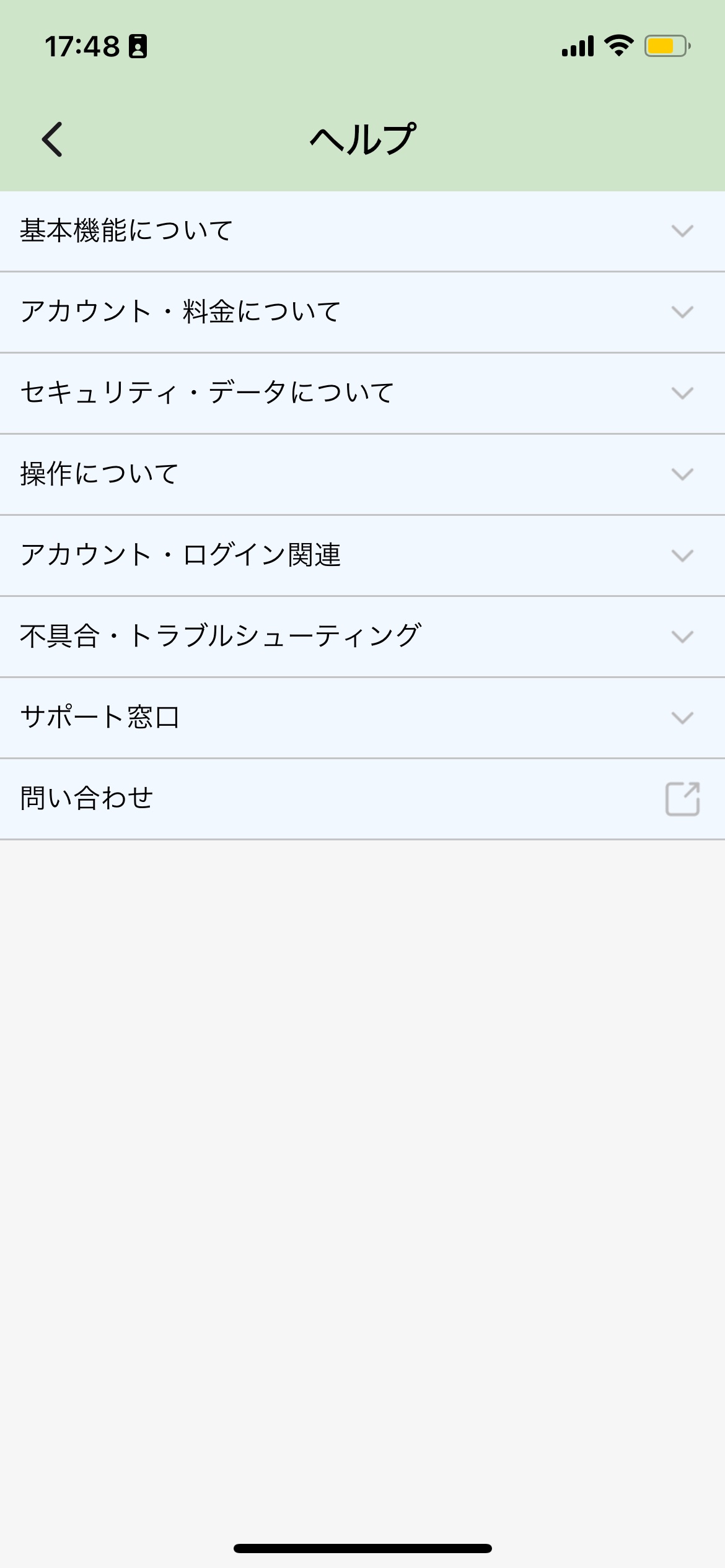725x1568 pixels.
Task: Open the 問い合わせ external link
Action: coord(362,799)
